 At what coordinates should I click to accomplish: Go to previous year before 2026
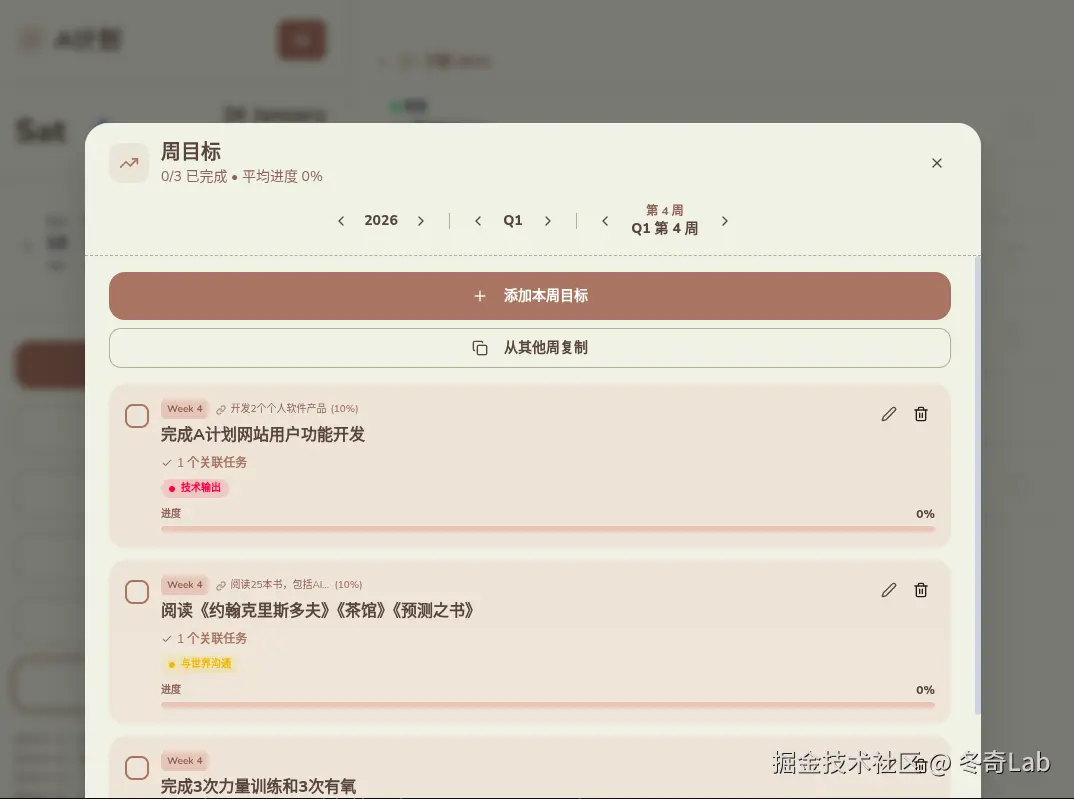click(341, 221)
